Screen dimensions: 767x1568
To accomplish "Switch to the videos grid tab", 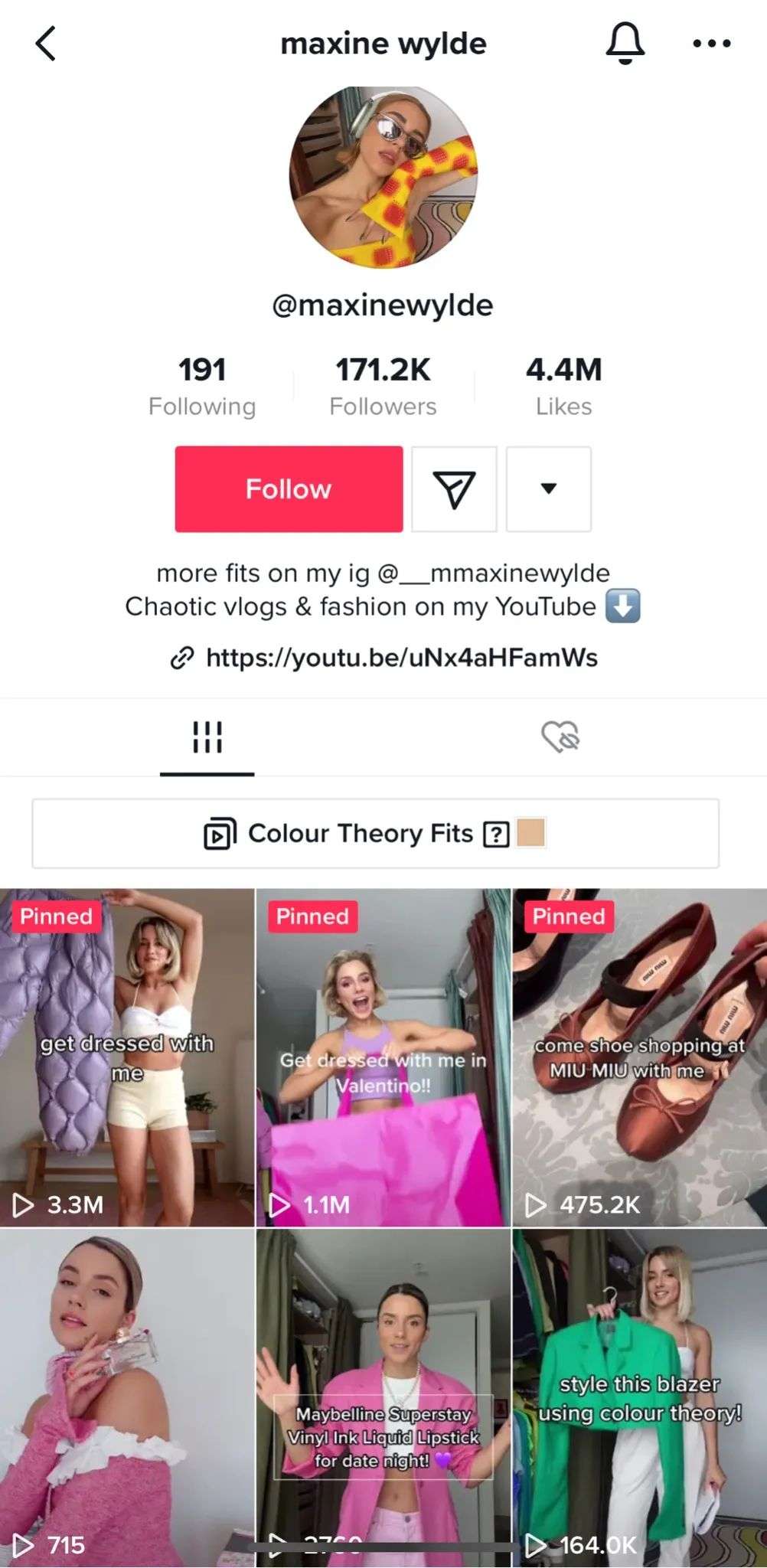I will 207,737.
